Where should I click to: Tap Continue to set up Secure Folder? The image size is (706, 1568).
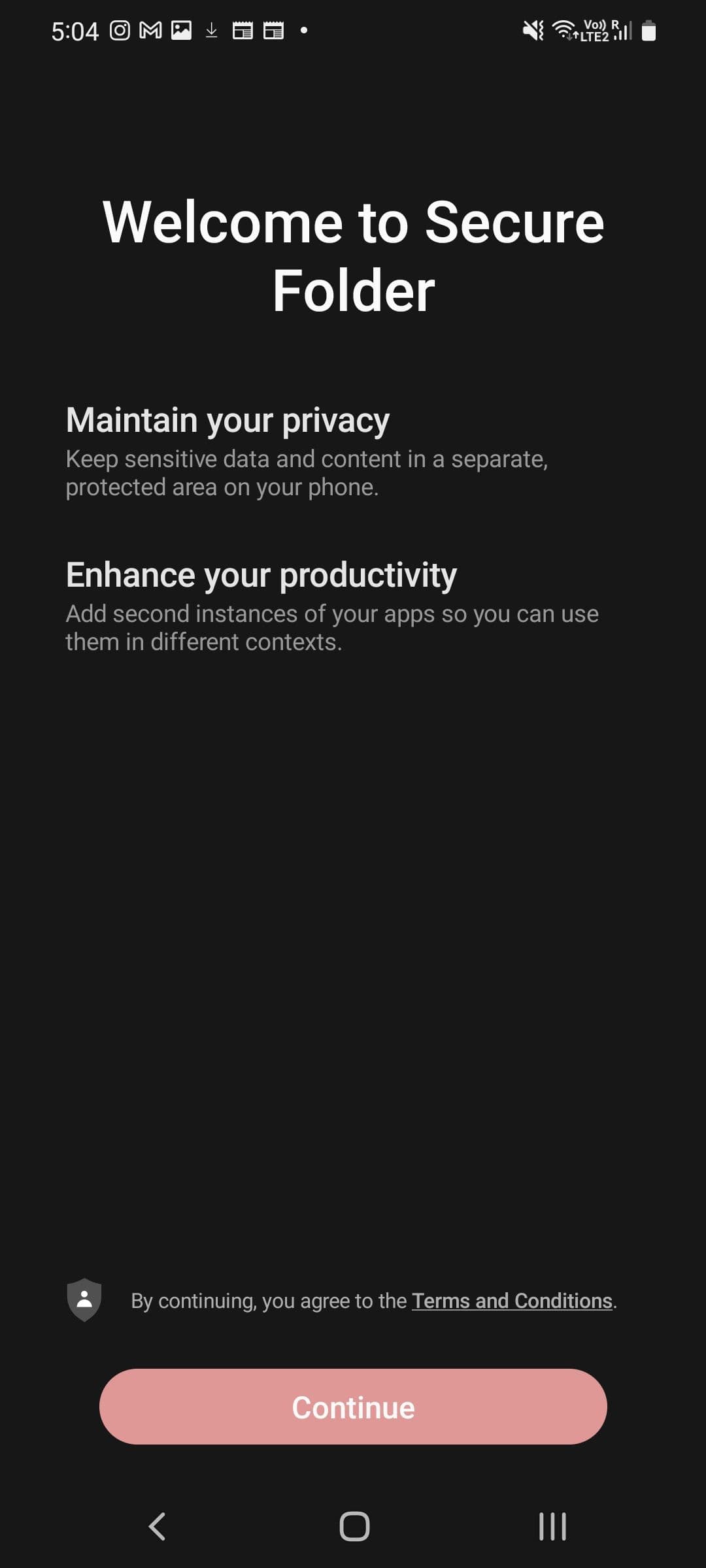tap(353, 1407)
